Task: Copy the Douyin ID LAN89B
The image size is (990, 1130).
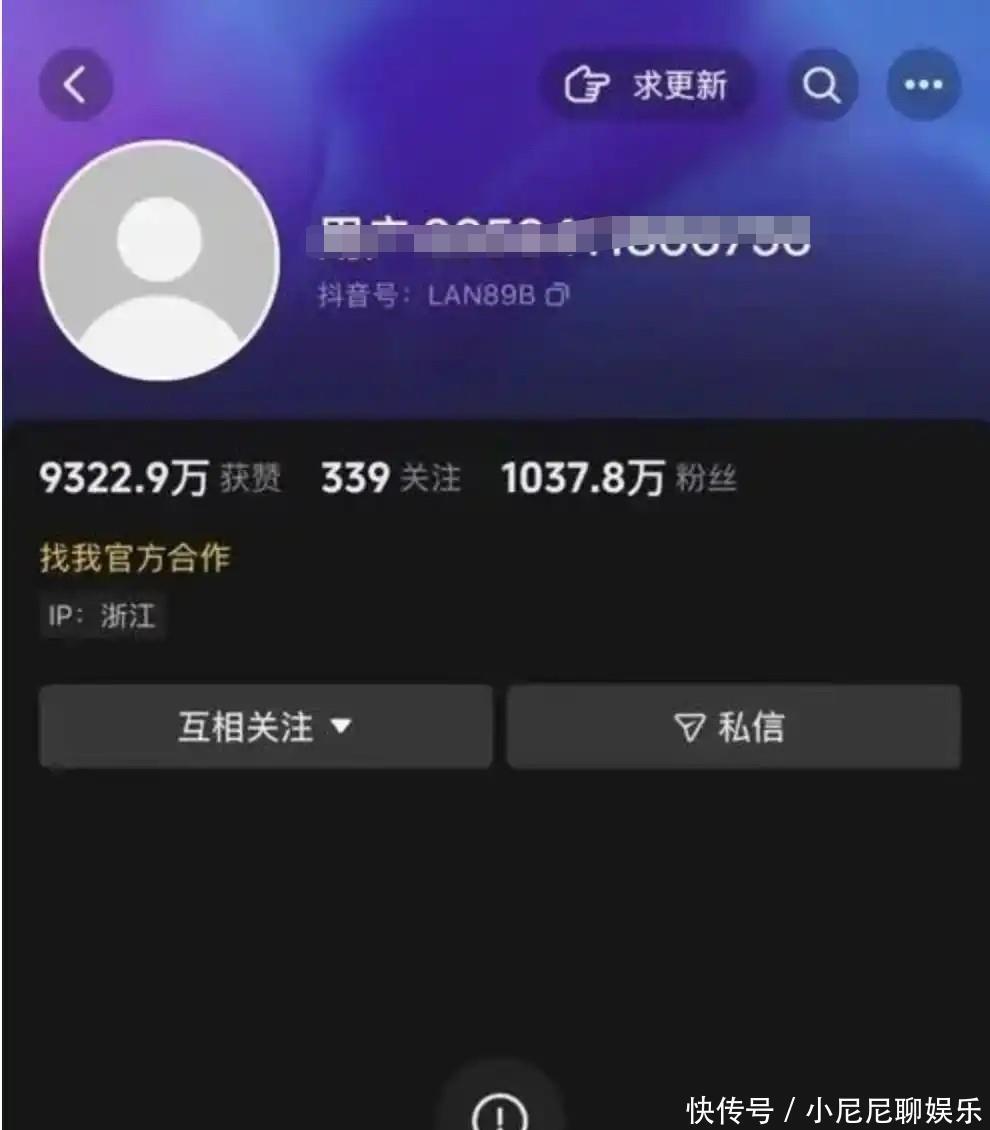Action: (x=558, y=295)
